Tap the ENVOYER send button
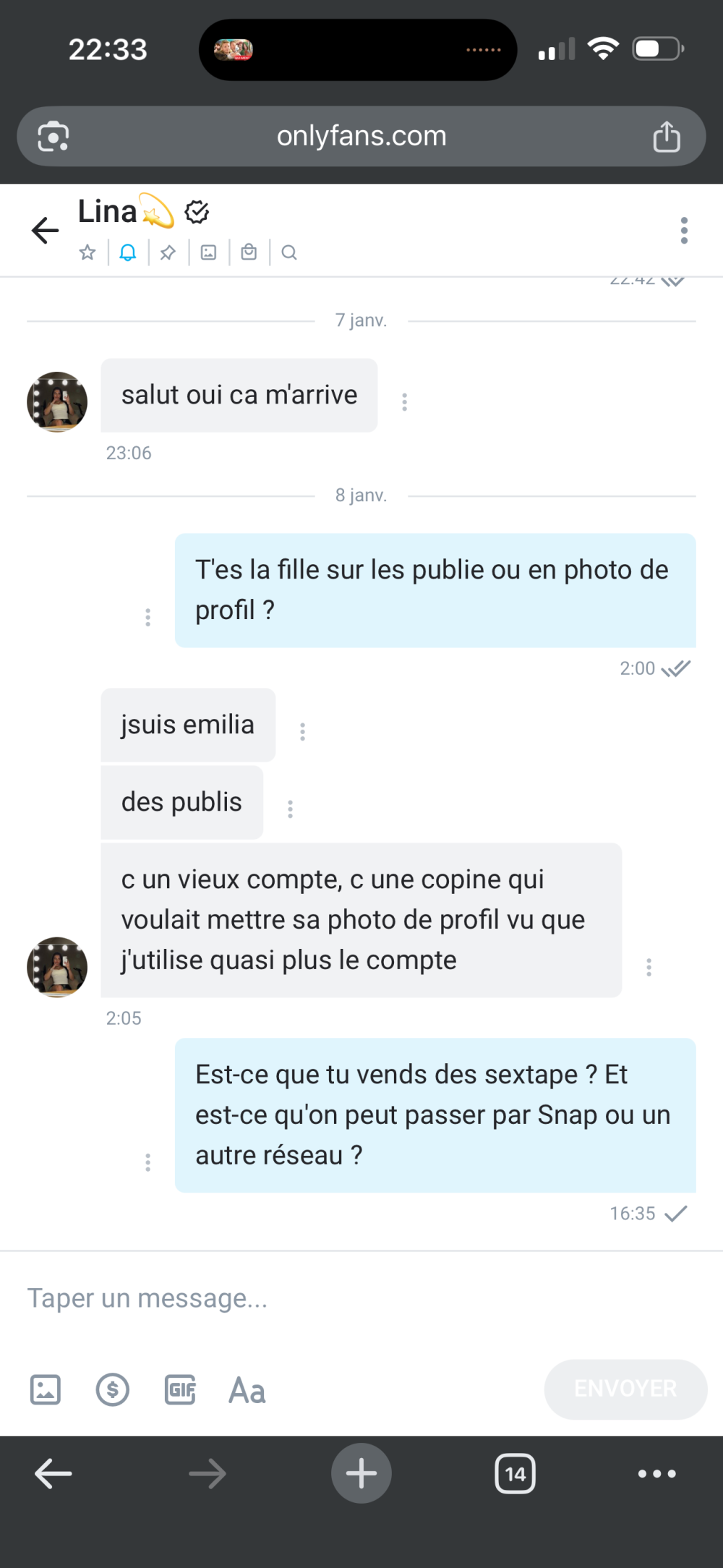Viewport: 723px width, 1568px height. click(x=625, y=1389)
